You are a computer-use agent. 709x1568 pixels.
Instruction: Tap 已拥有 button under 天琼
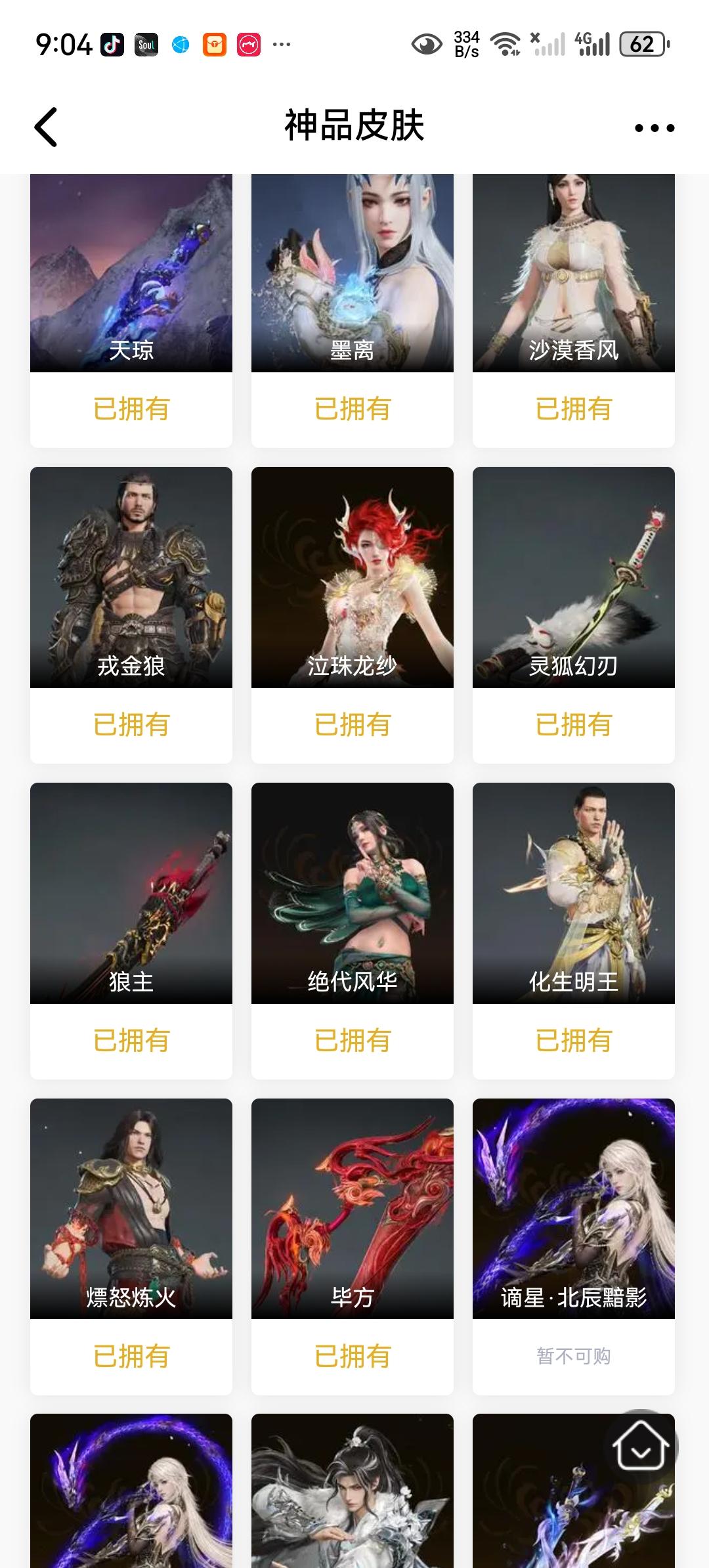pyautogui.click(x=130, y=409)
